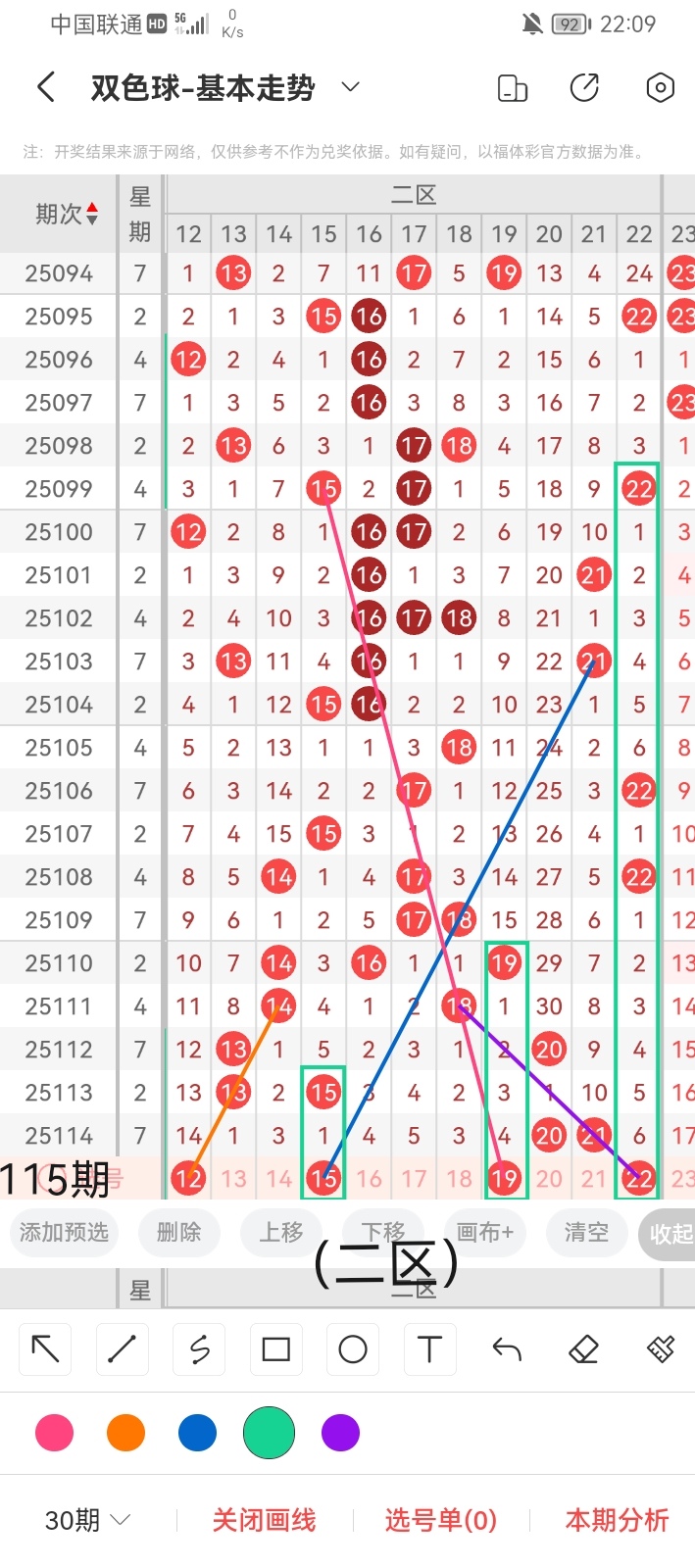The height and width of the screenshot is (1568, 695).
Task: Clear everything with 清空
Action: coord(586,1232)
